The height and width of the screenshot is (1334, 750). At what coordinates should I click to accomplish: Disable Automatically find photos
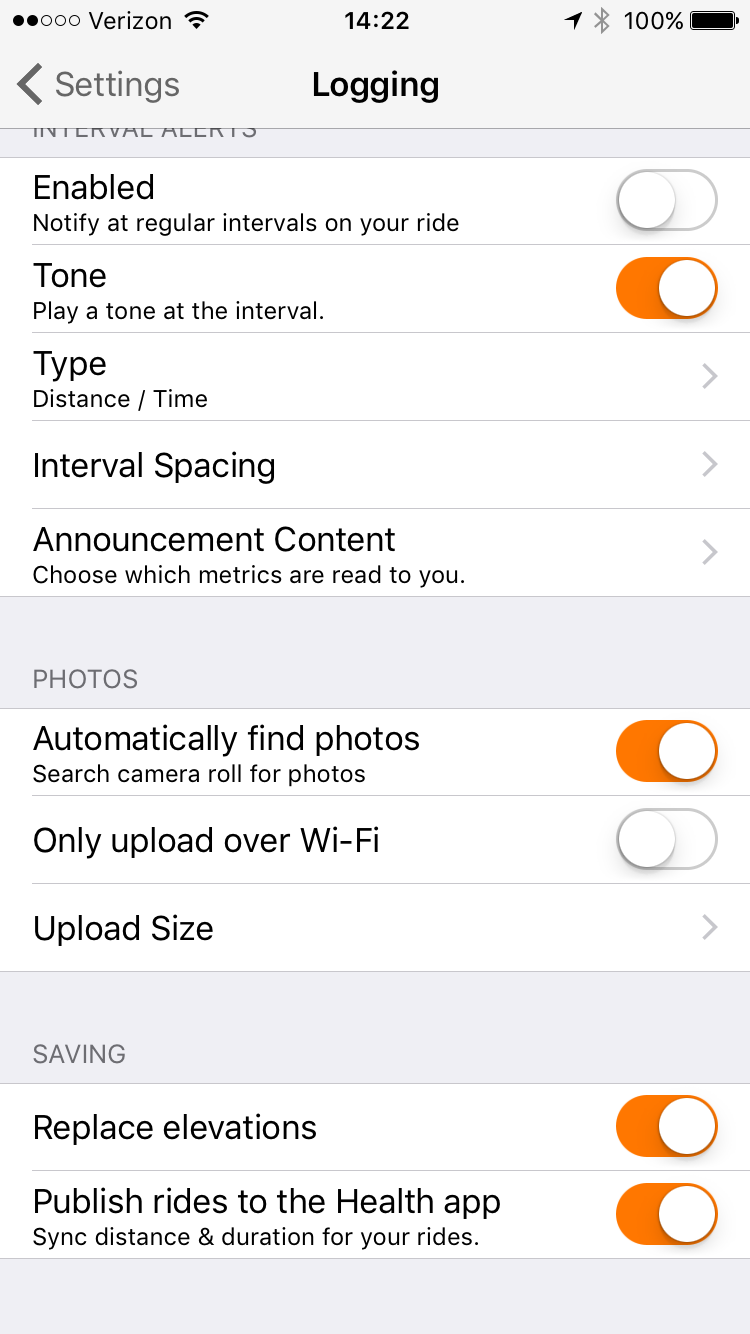pos(667,752)
